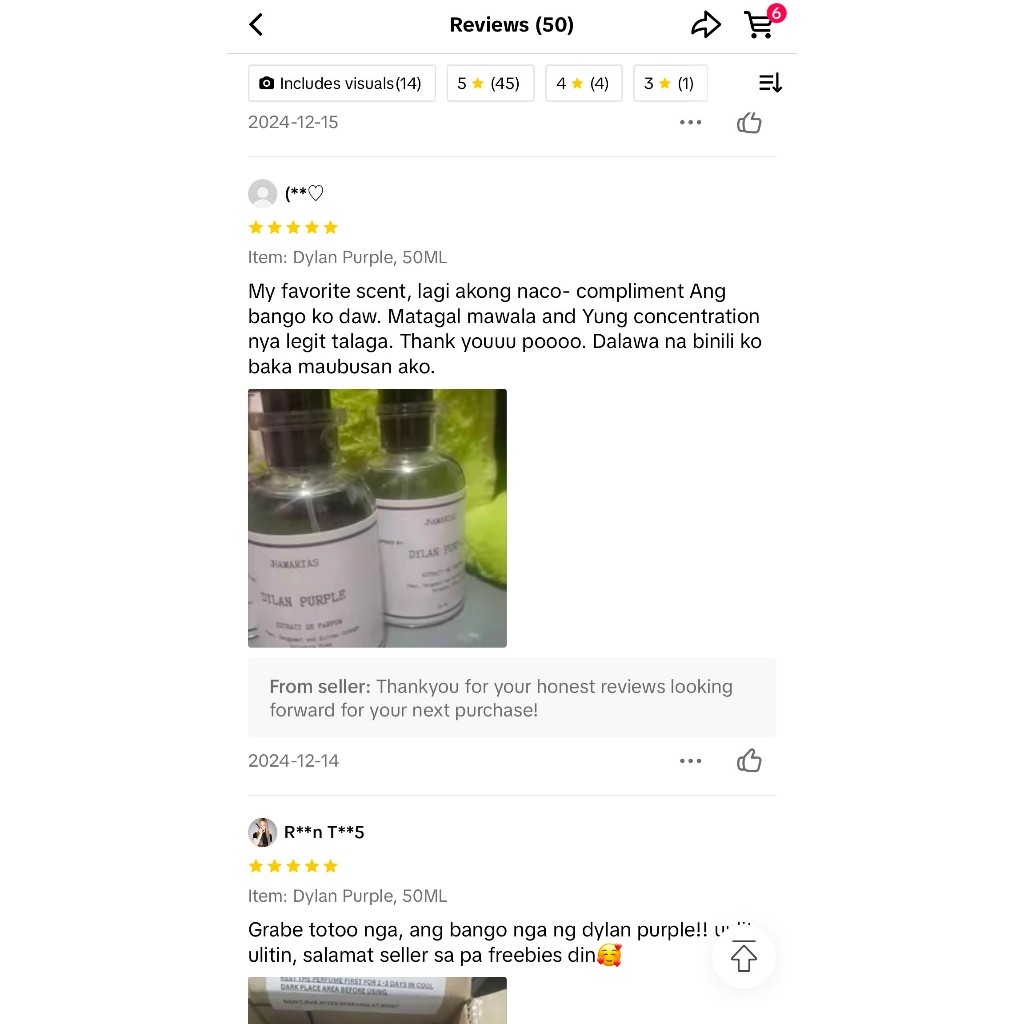Show only 3-star reviews

click(670, 83)
